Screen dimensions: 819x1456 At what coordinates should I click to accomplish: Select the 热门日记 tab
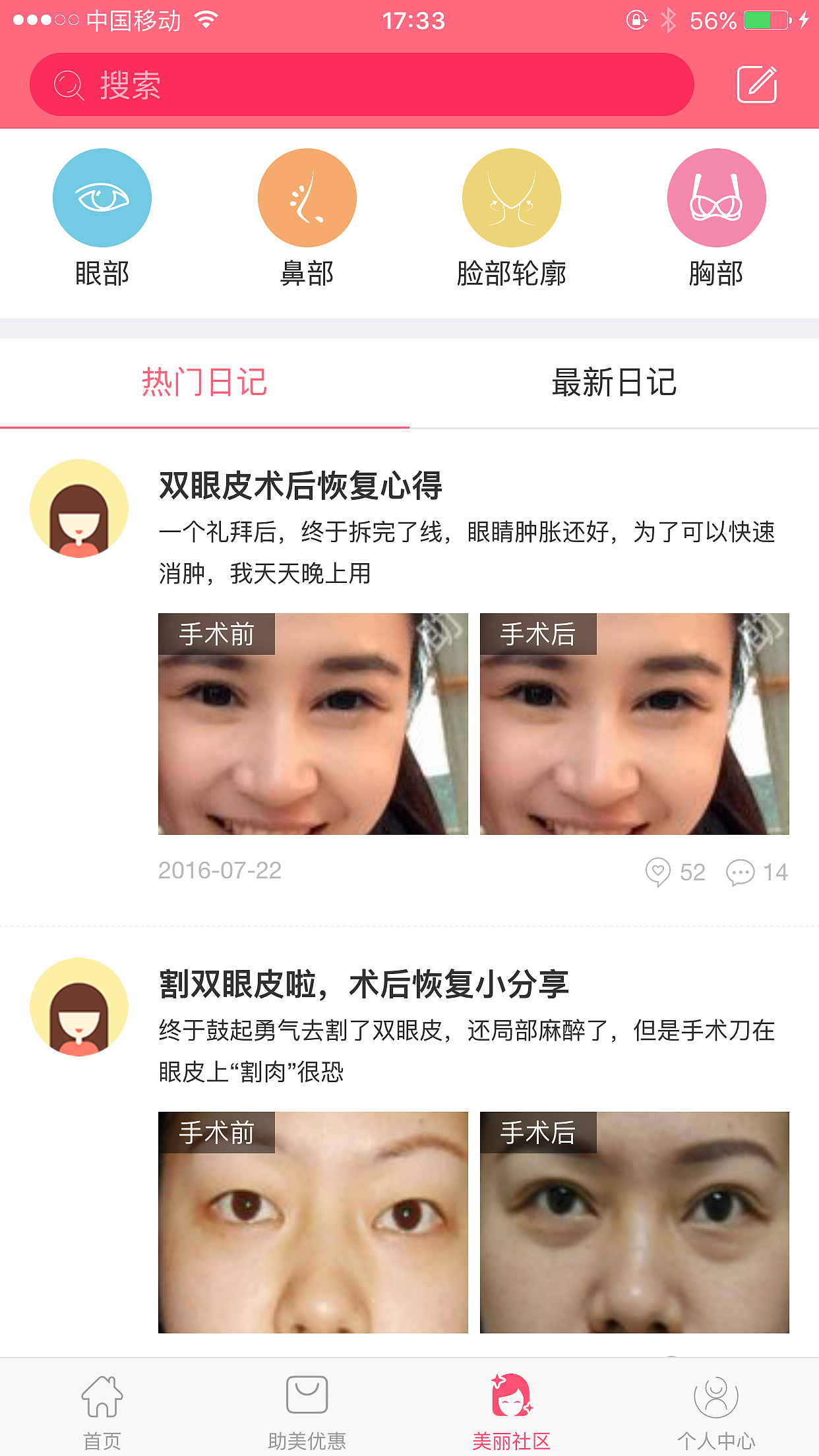pyautogui.click(x=205, y=382)
